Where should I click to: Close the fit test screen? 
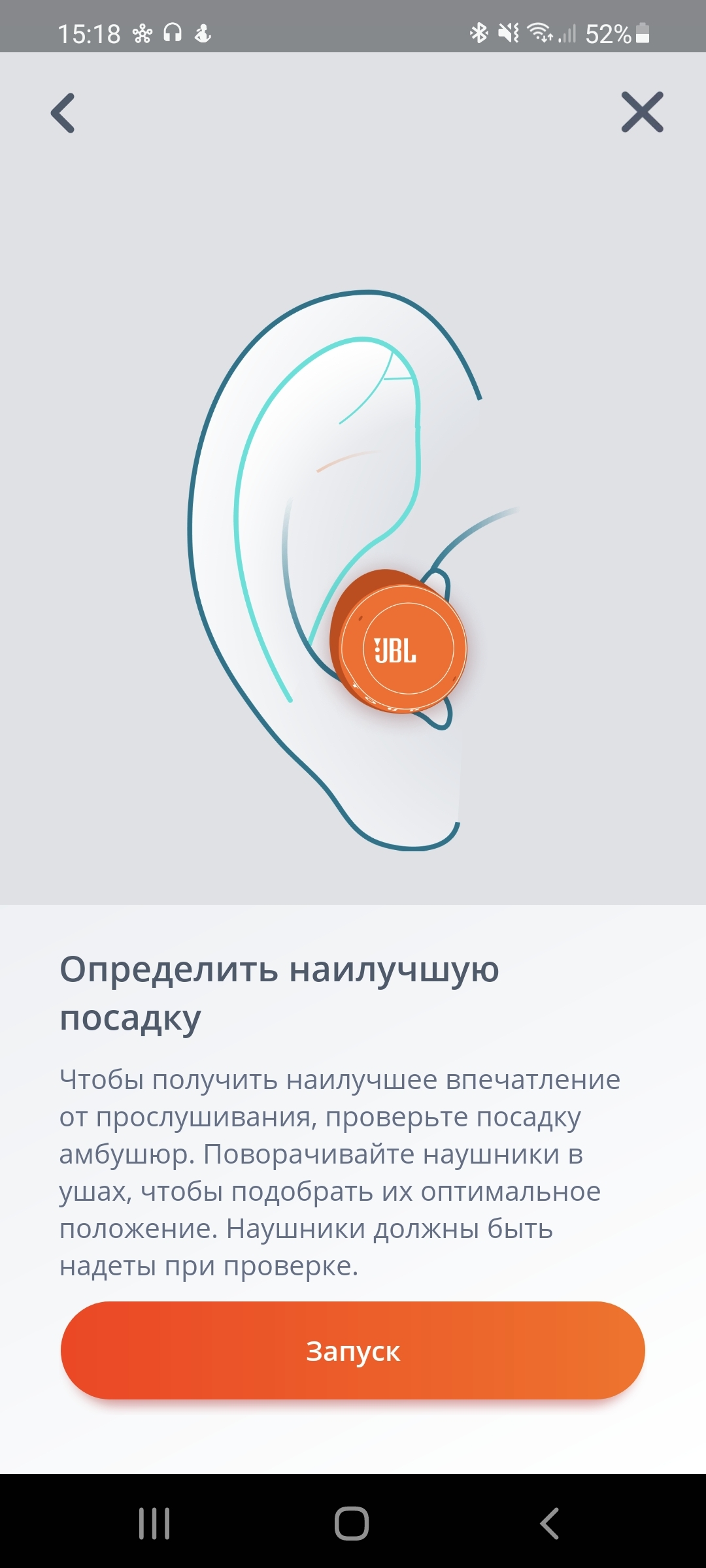click(x=642, y=112)
